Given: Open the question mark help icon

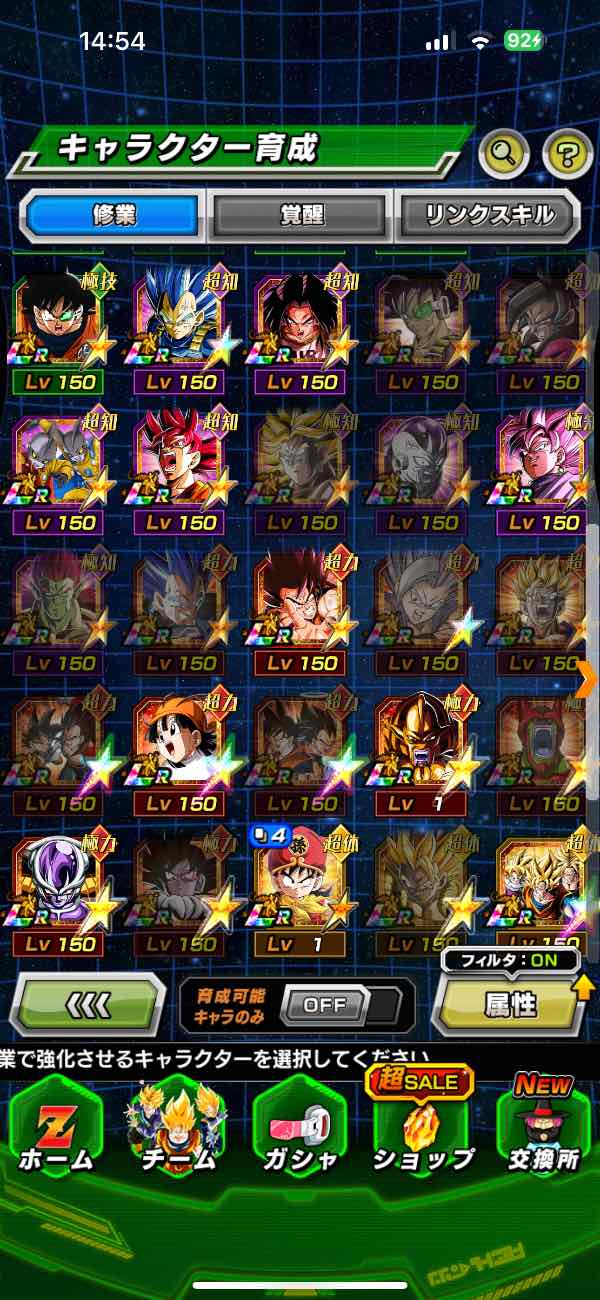Looking at the screenshot, I should click(x=567, y=153).
